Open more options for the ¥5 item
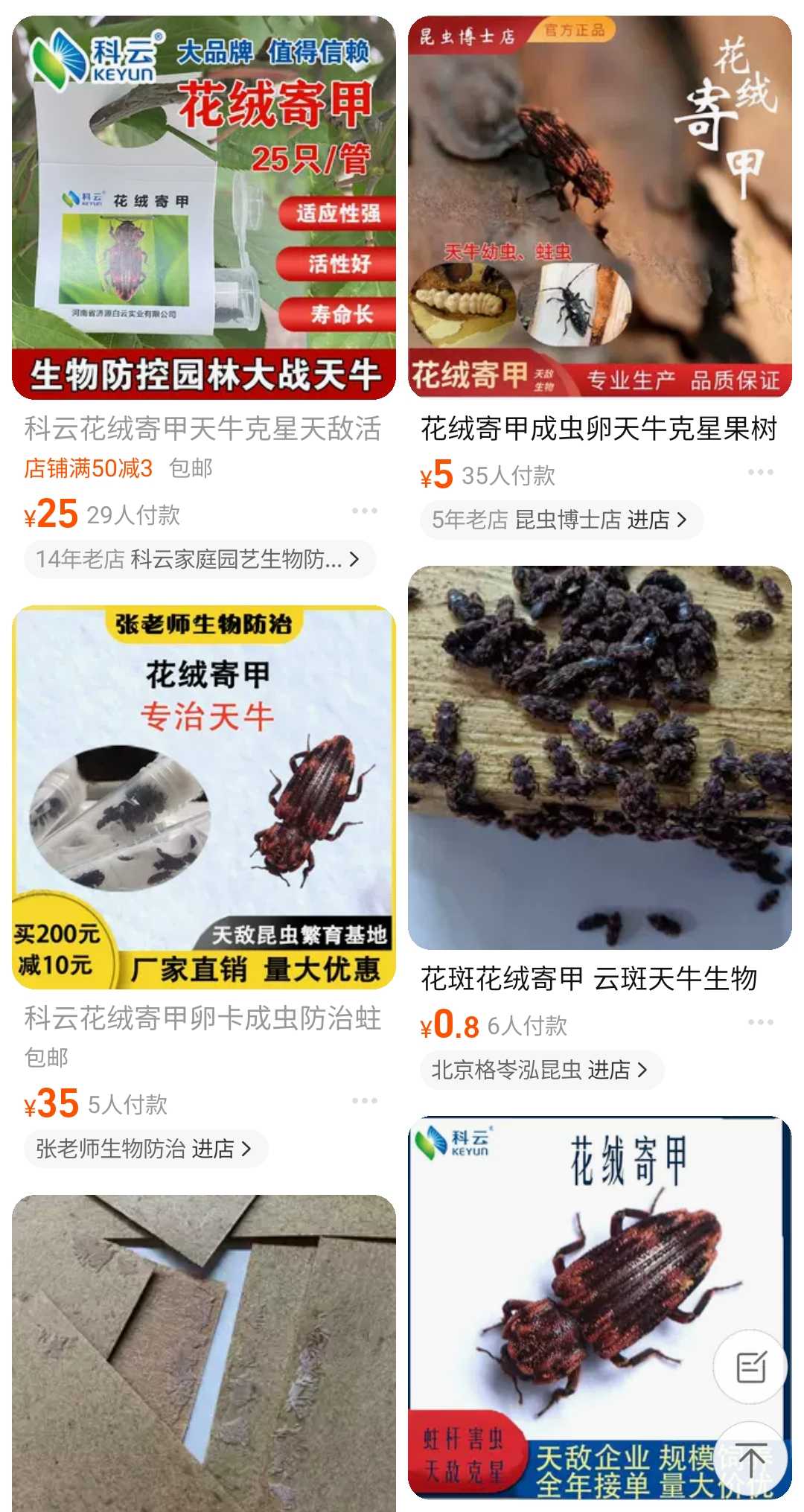Image resolution: width=804 pixels, height=1512 pixels. (761, 472)
